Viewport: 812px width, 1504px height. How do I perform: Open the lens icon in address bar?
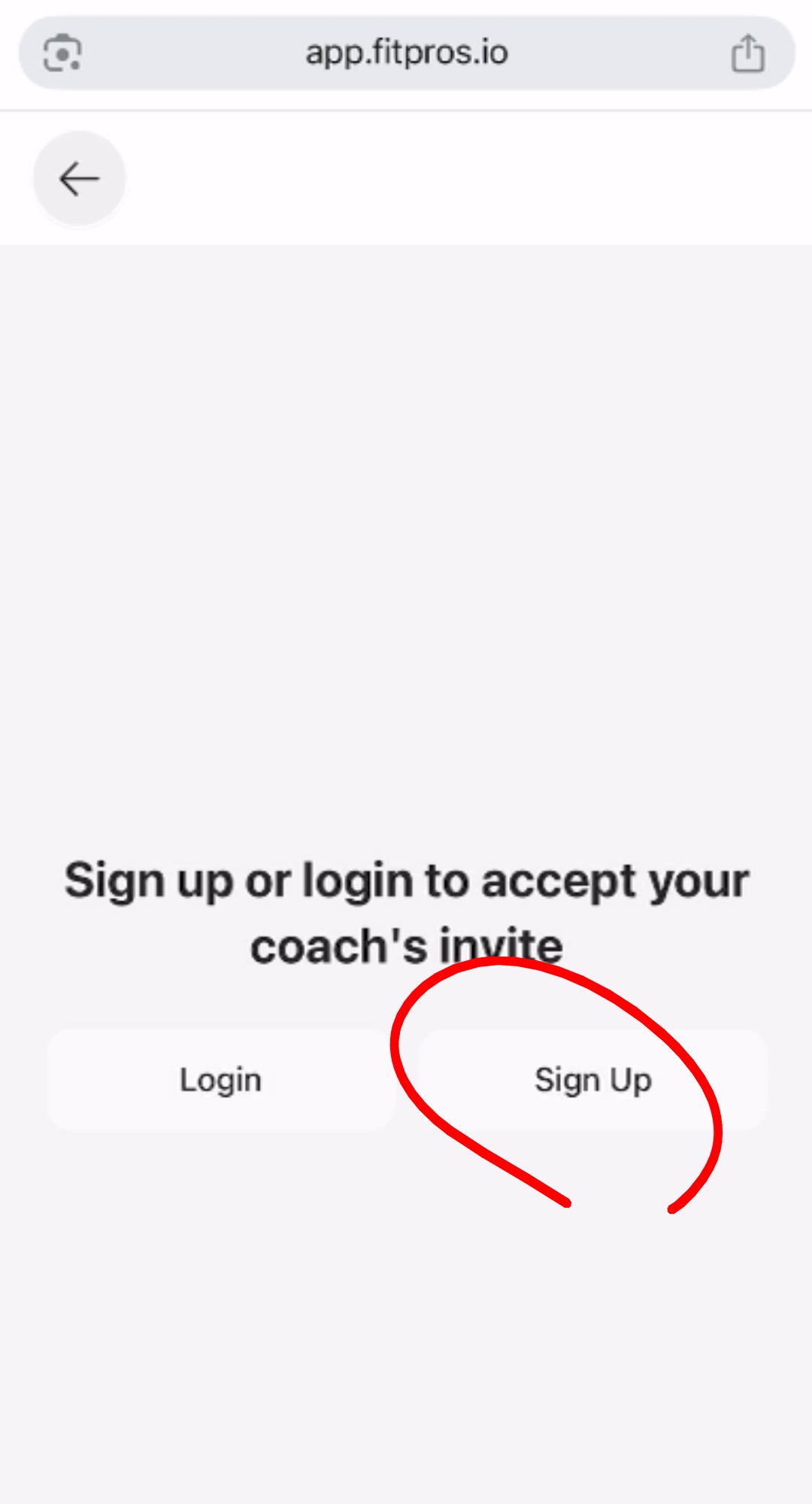click(62, 54)
